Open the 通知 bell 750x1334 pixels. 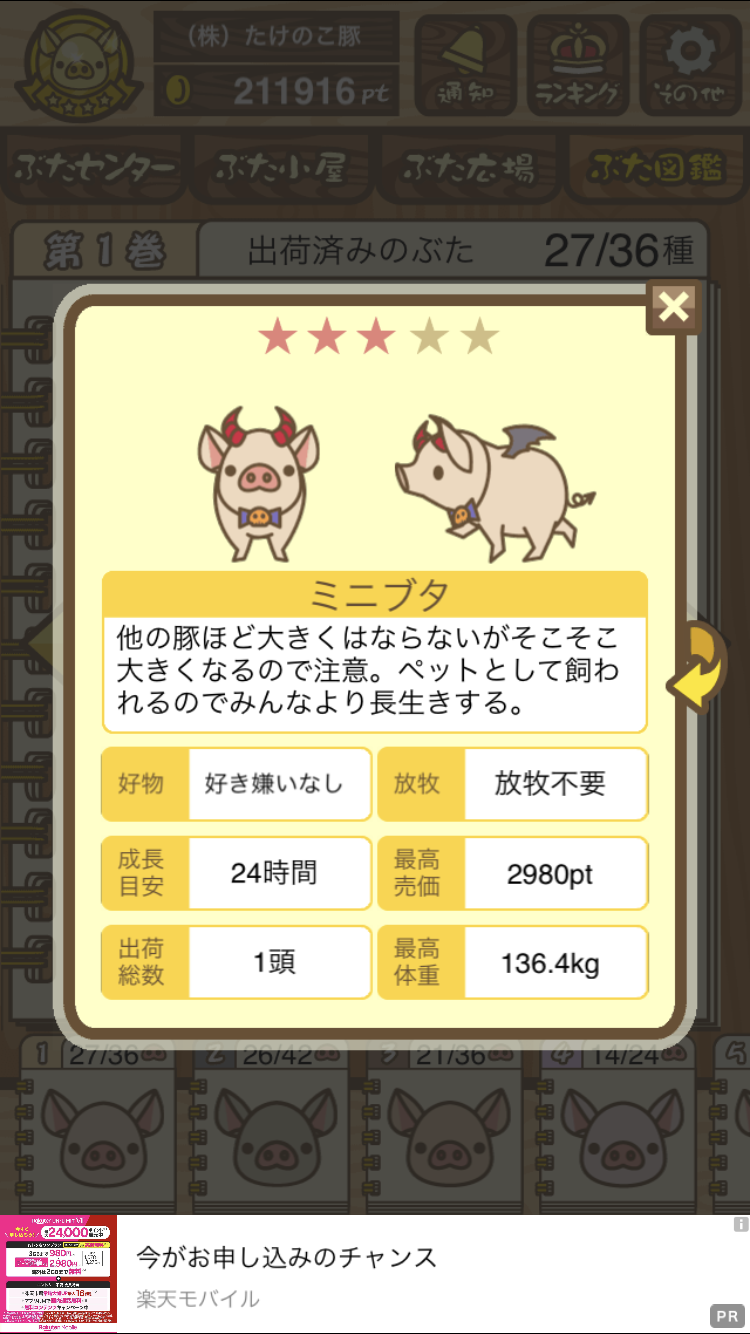coord(465,64)
